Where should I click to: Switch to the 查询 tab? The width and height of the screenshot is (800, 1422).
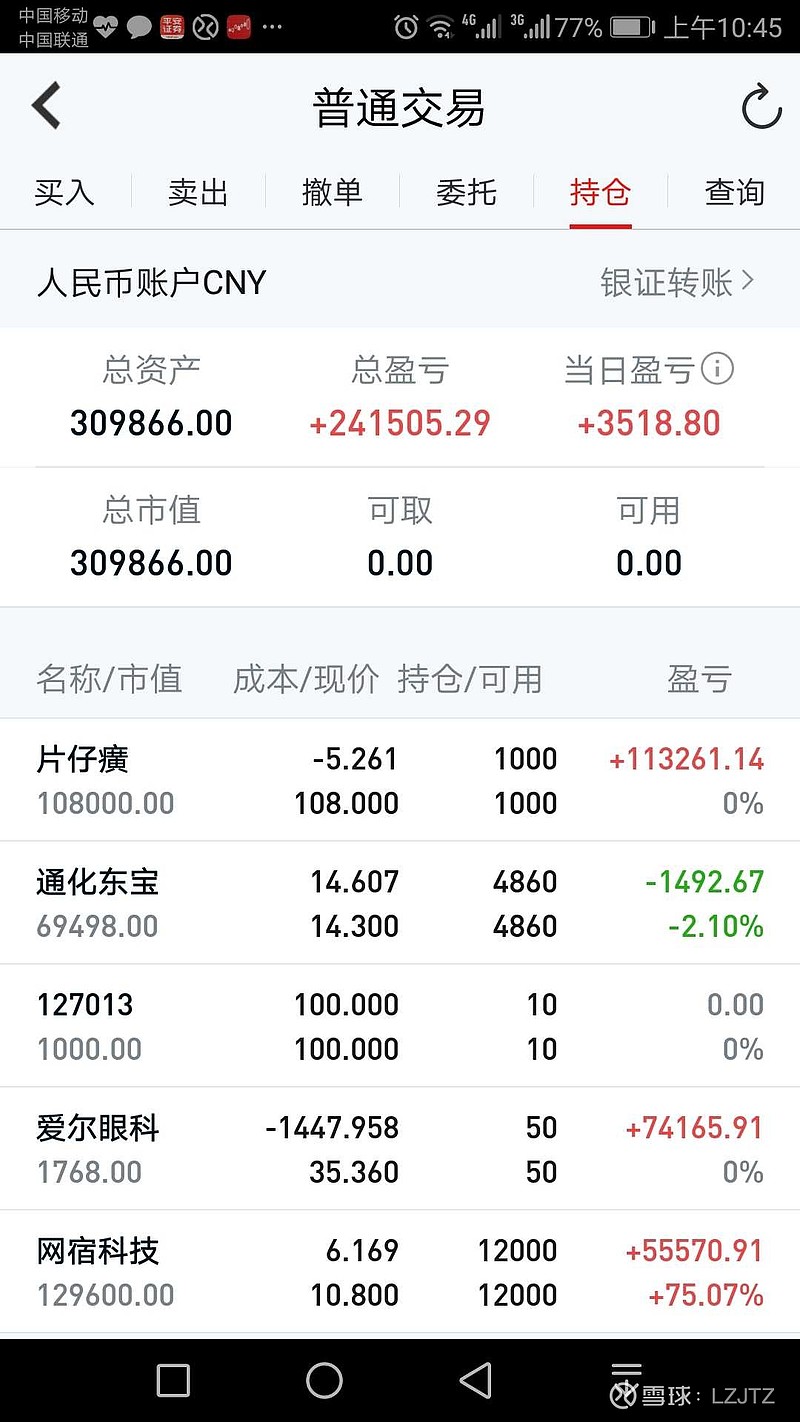(x=734, y=192)
